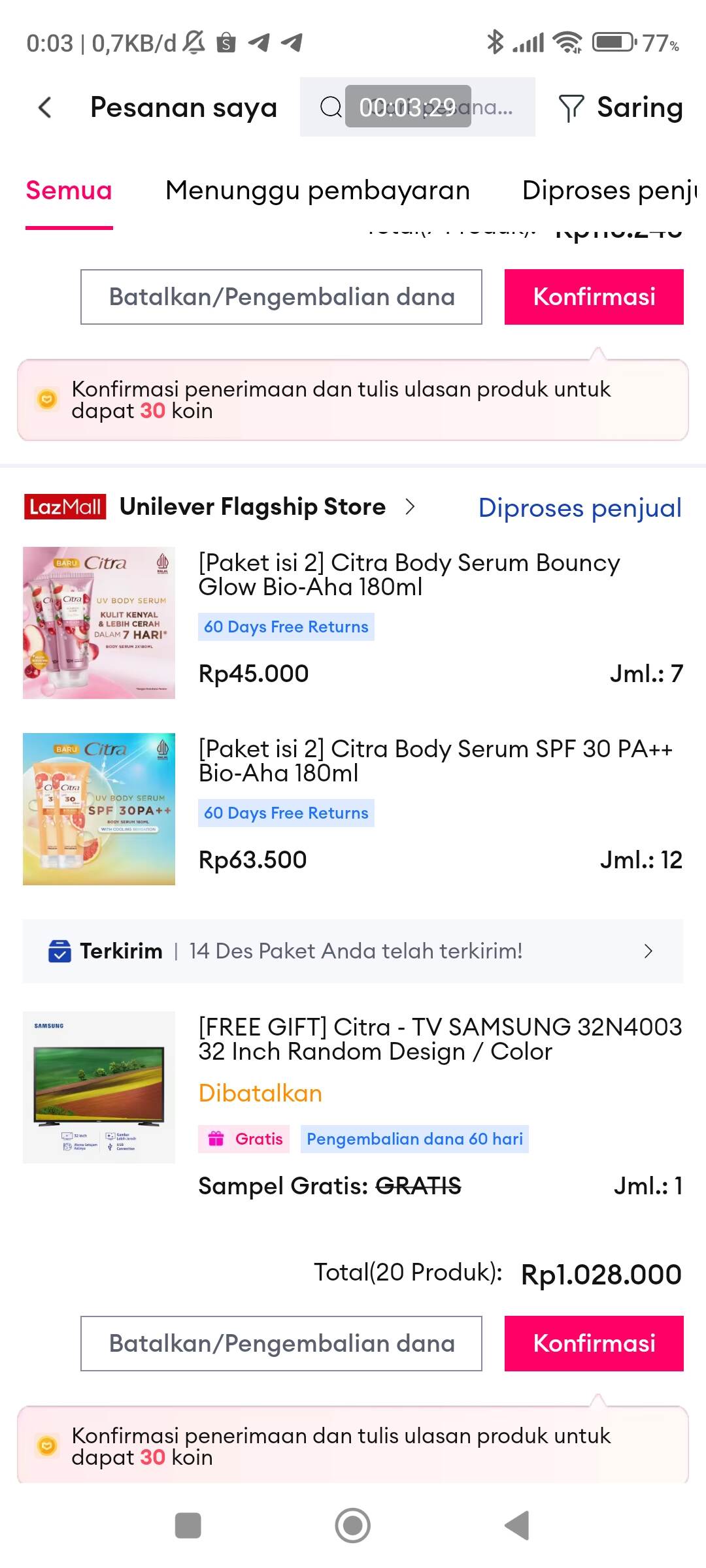Tap the Terkirim delivery box icon
Image resolution: width=706 pixels, height=1568 pixels.
tap(59, 951)
